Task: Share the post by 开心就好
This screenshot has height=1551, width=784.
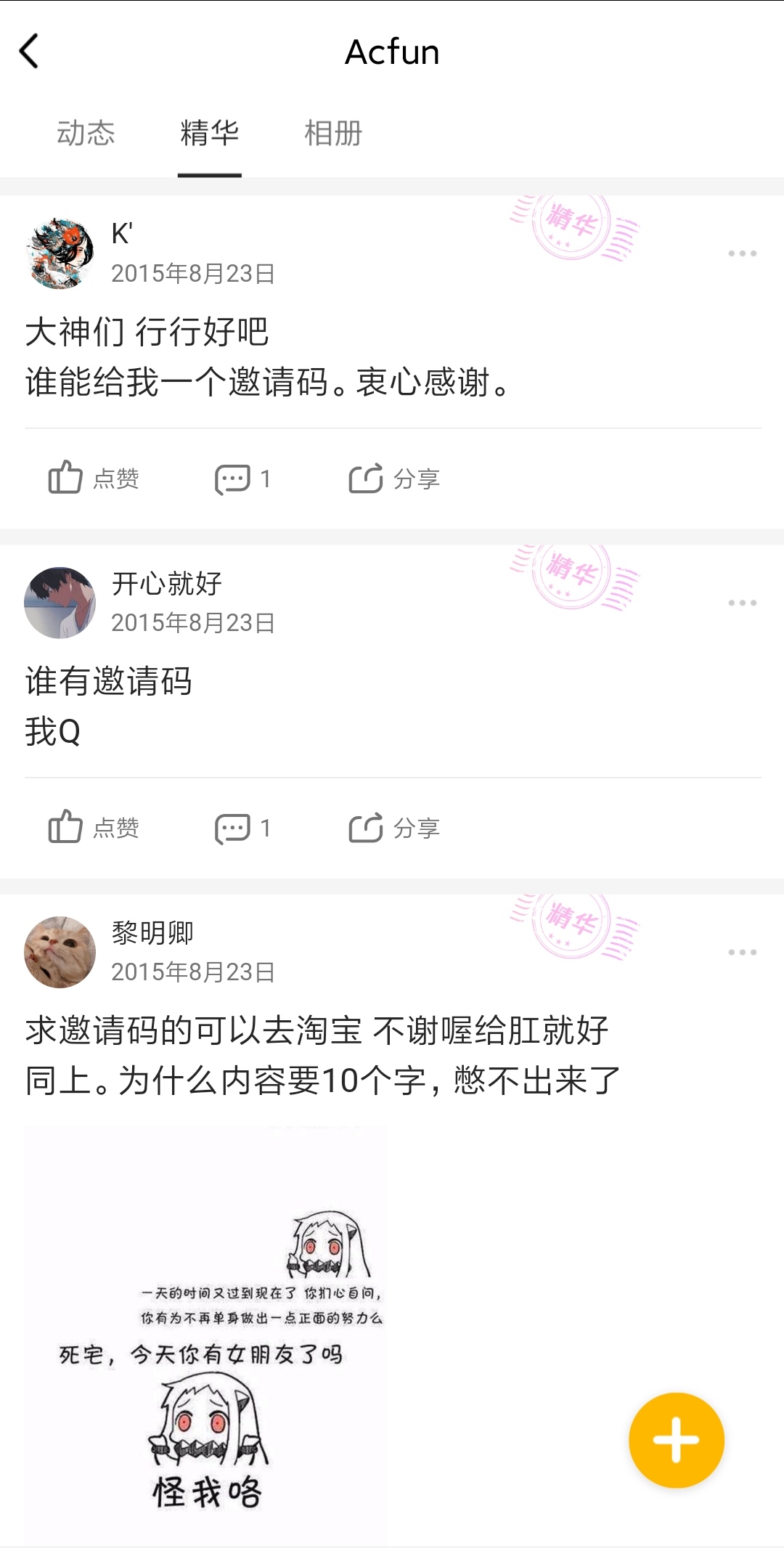Action: (x=395, y=828)
